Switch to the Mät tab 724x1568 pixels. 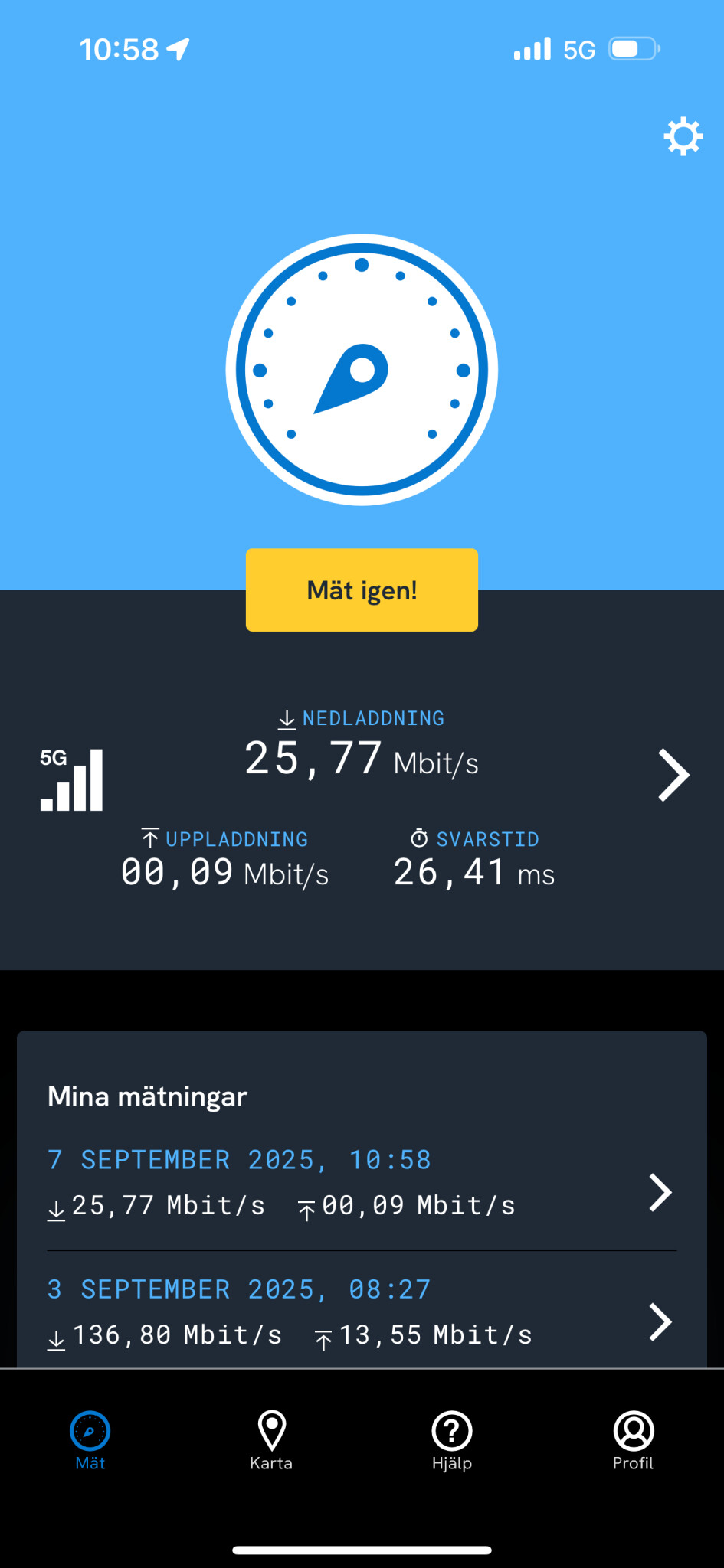click(90, 1440)
